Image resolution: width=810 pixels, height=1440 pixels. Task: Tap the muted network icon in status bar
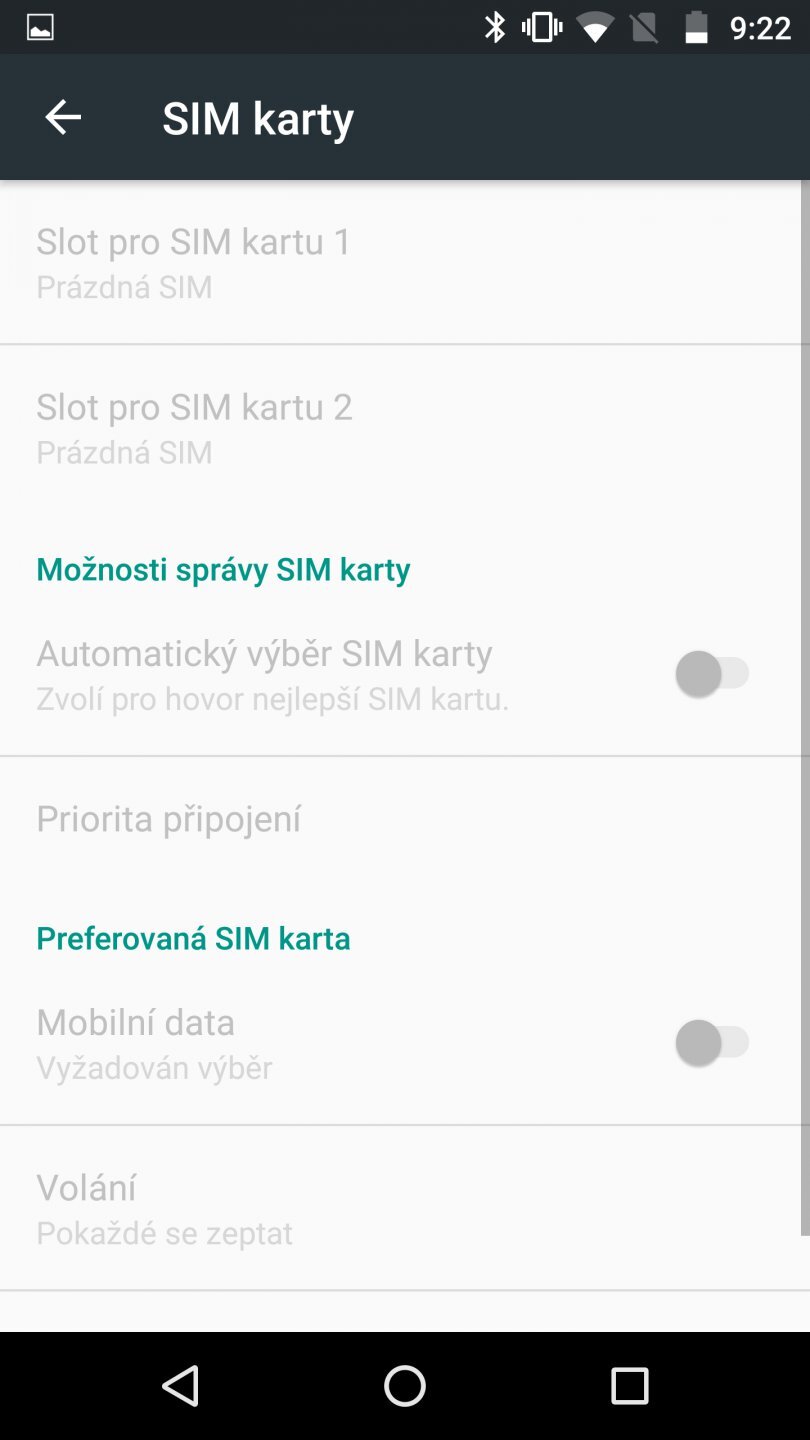[645, 27]
